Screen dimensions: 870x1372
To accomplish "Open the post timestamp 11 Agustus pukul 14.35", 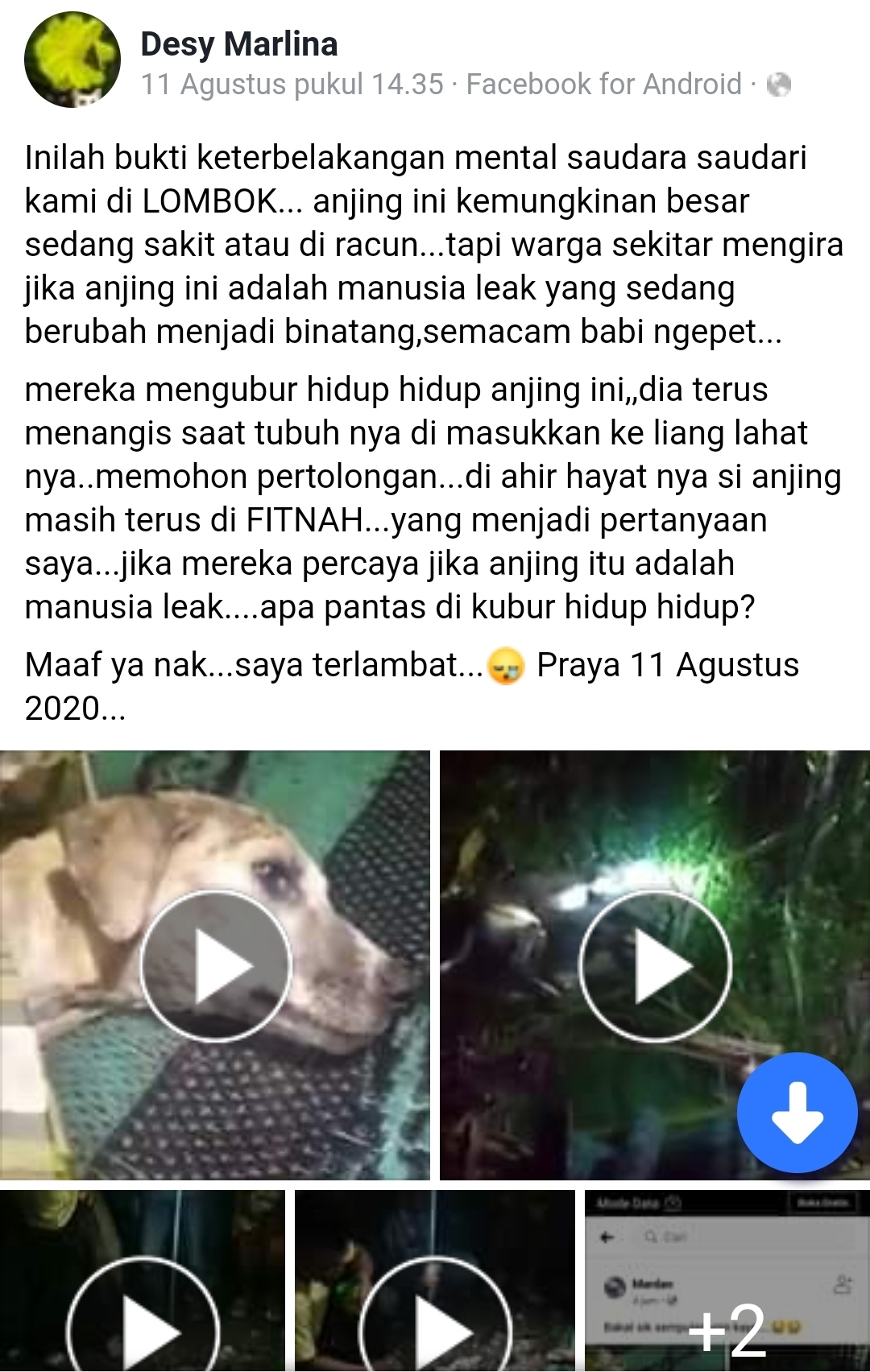I will [x=292, y=84].
